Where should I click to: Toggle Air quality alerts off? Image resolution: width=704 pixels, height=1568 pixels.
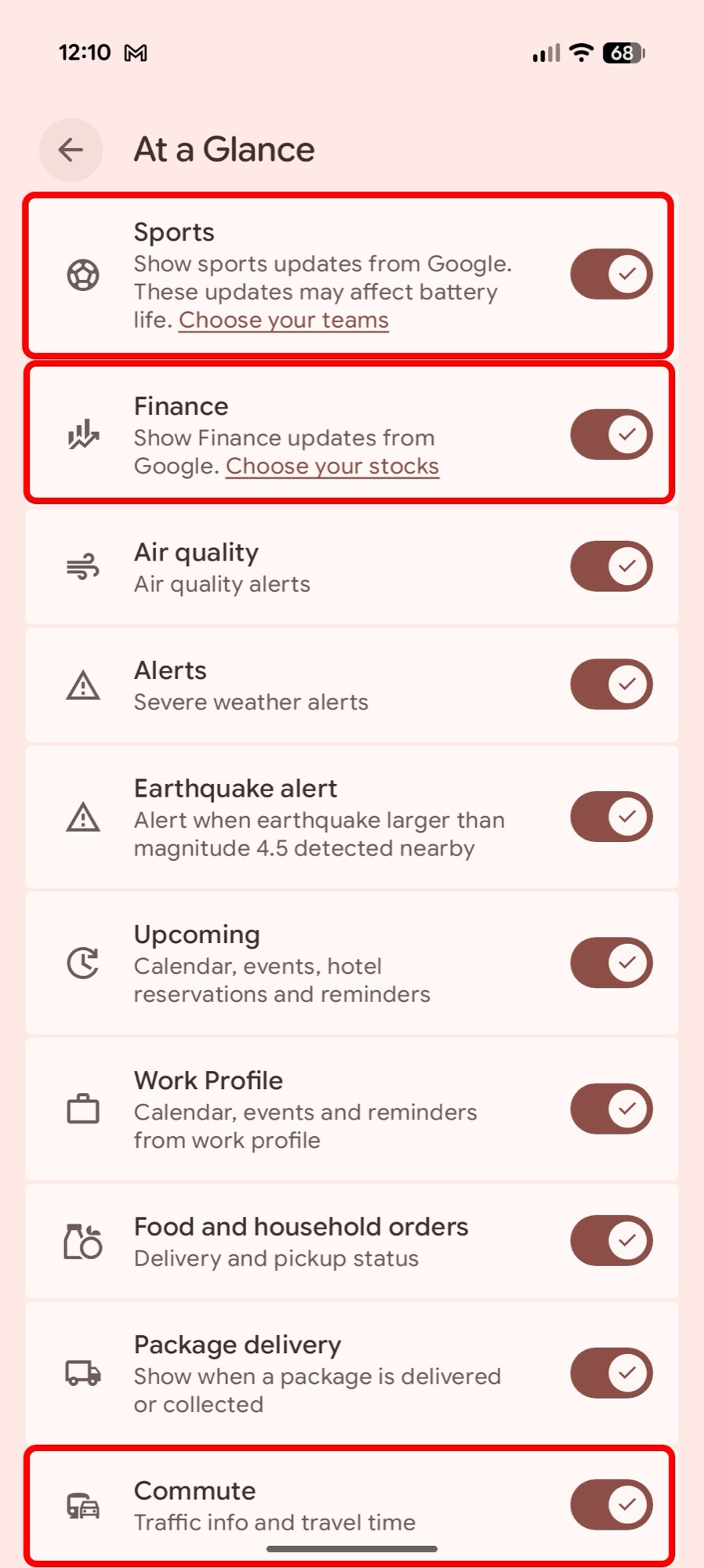[611, 566]
